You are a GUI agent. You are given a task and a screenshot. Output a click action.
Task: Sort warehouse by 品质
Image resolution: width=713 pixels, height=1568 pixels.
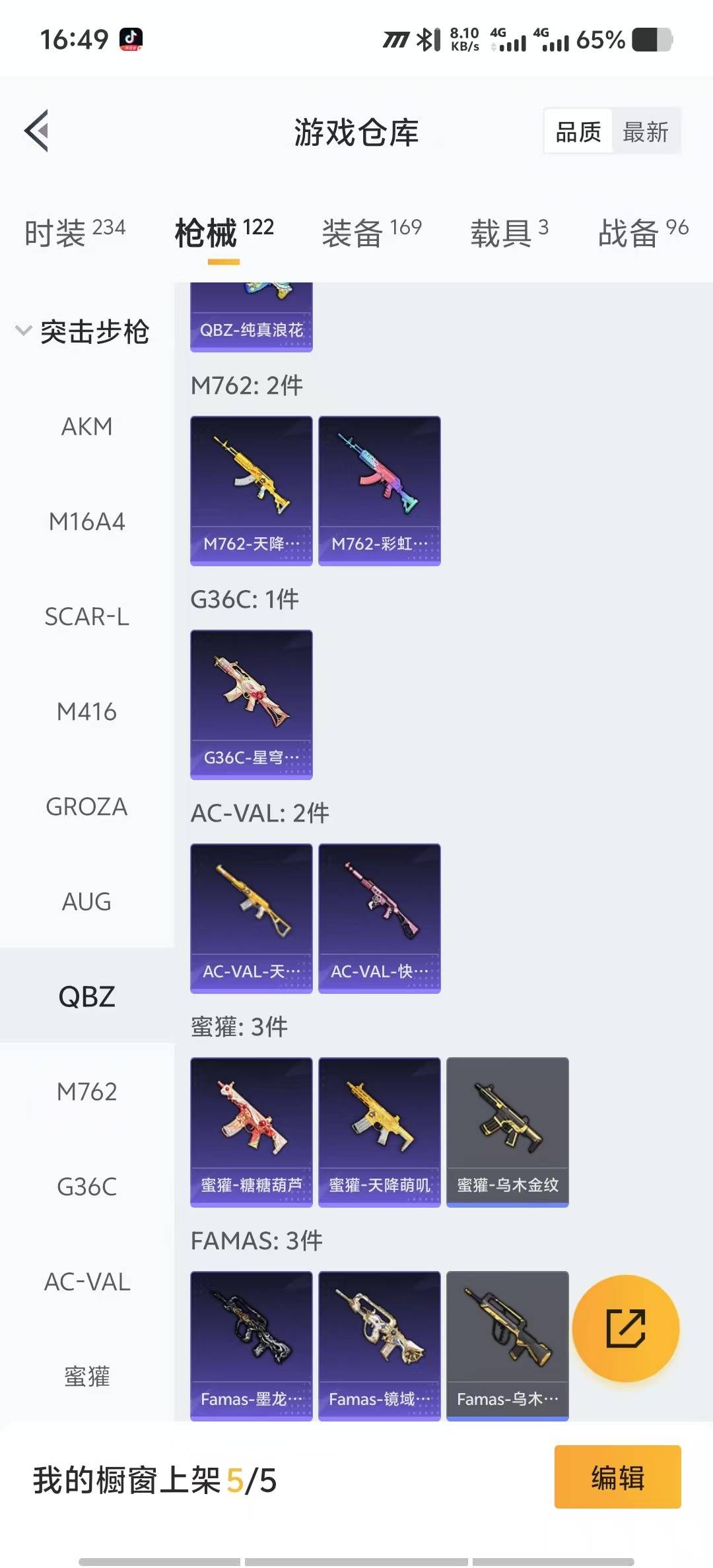point(578,132)
